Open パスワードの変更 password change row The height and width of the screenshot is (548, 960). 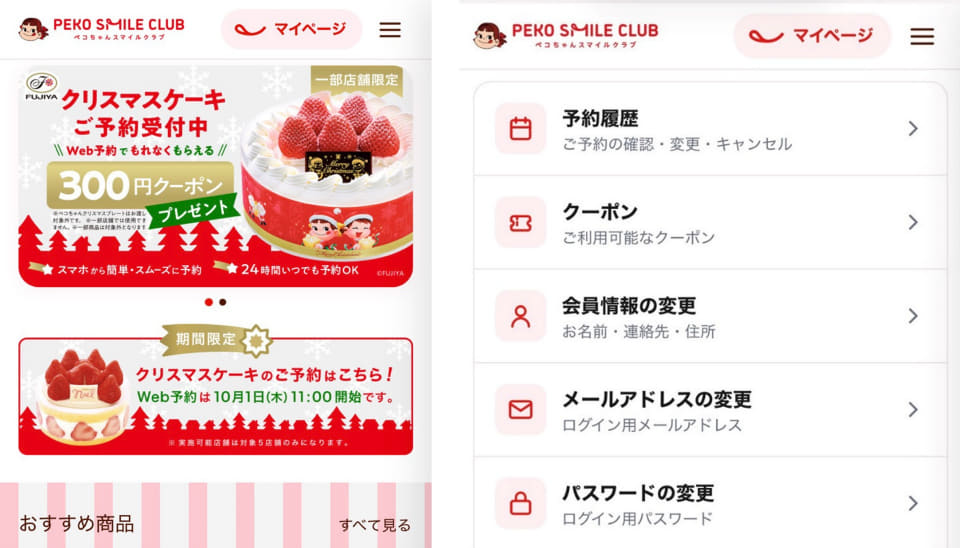tap(710, 503)
